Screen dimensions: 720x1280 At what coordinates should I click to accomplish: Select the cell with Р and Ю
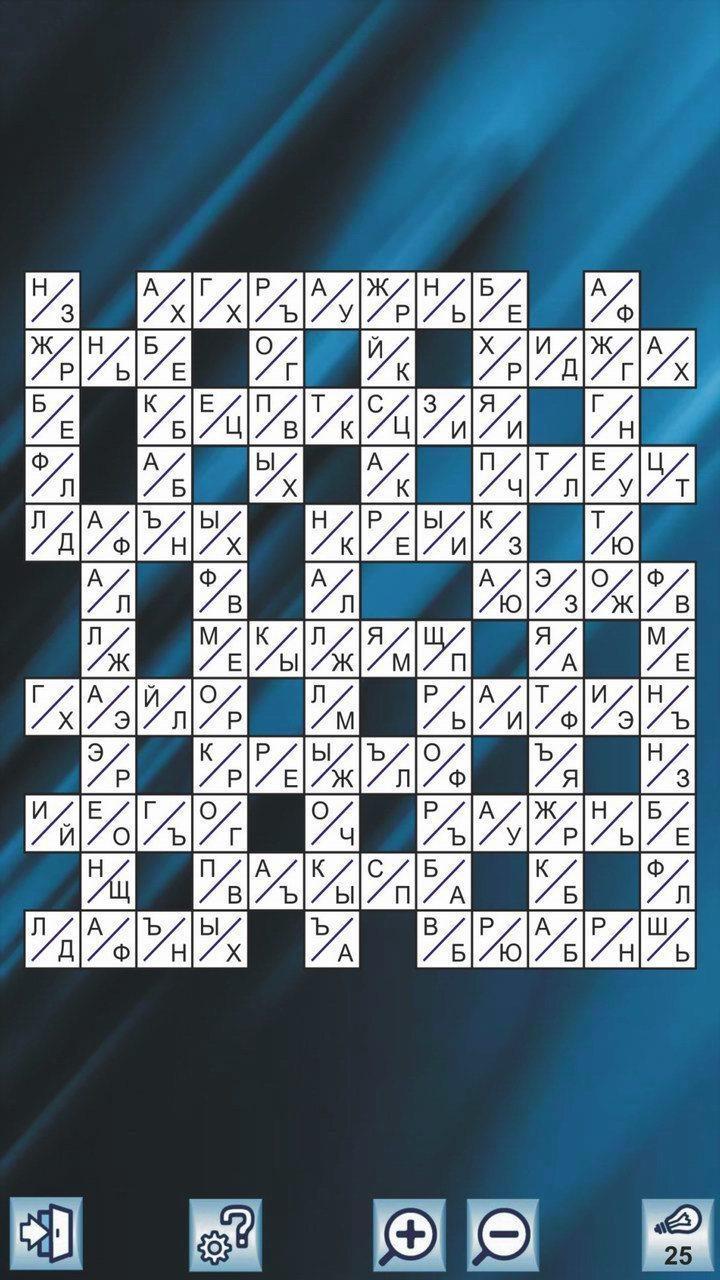pyautogui.click(x=501, y=939)
